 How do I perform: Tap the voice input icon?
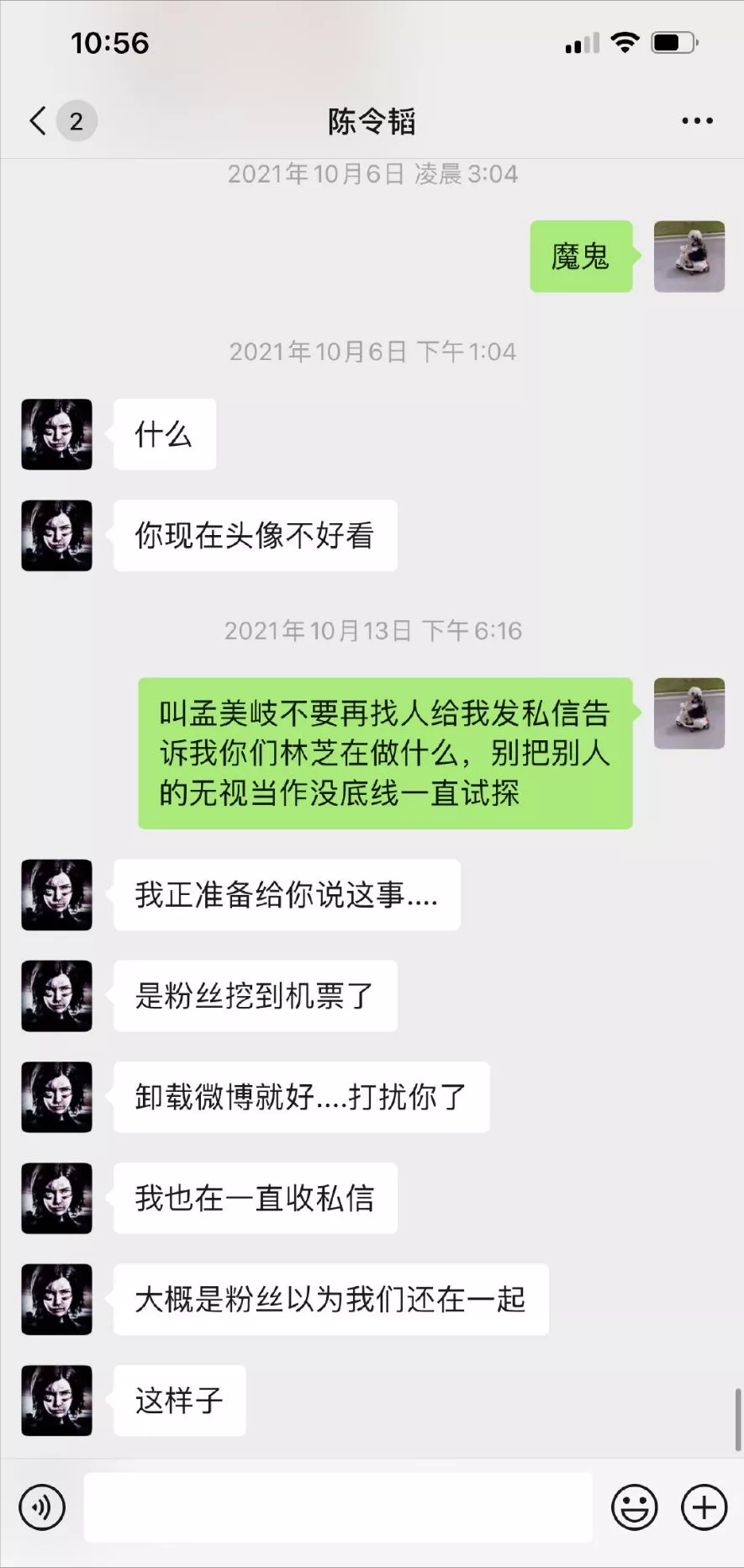point(42,1507)
